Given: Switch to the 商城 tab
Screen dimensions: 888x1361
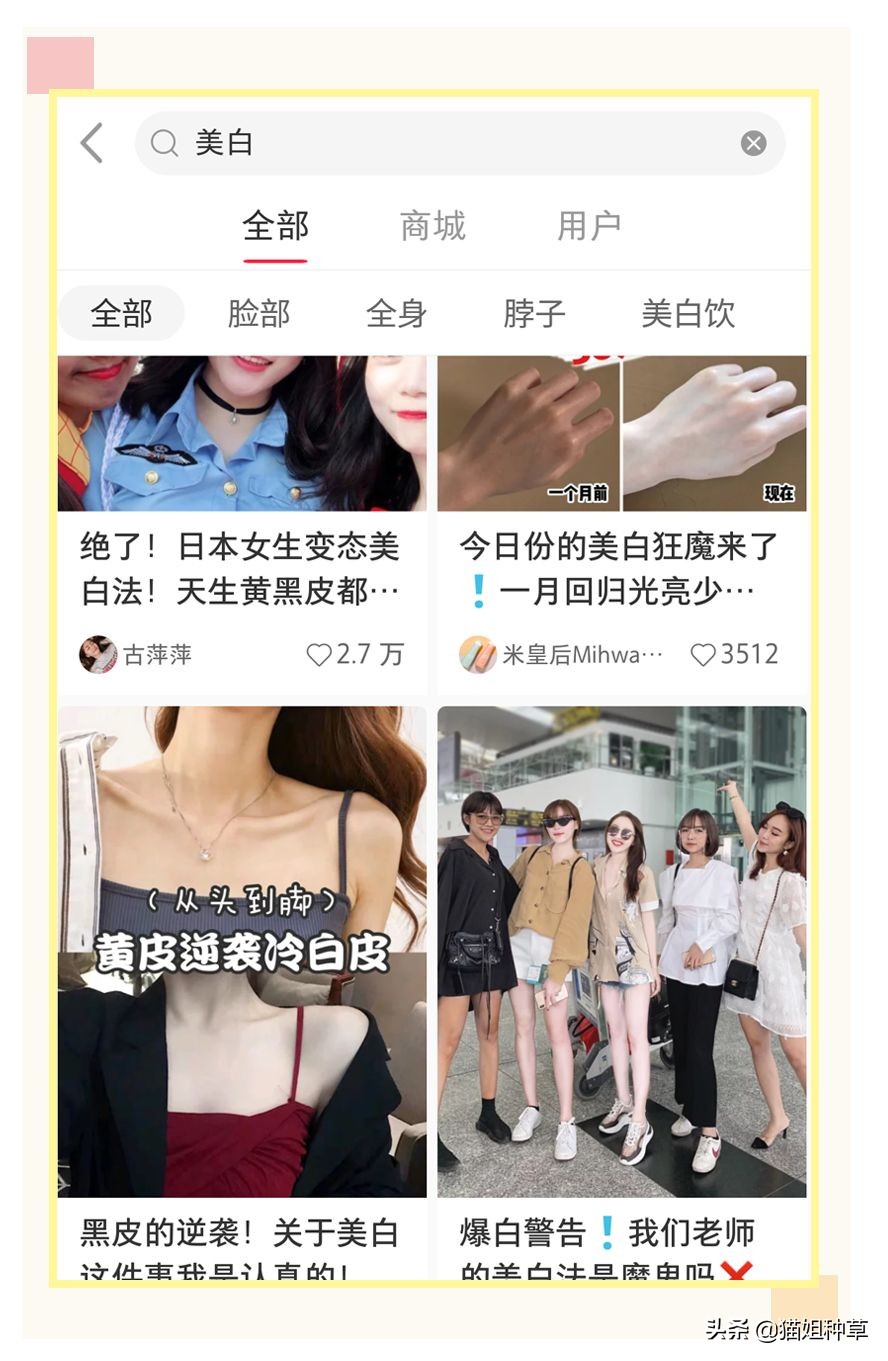Looking at the screenshot, I should tap(432, 226).
